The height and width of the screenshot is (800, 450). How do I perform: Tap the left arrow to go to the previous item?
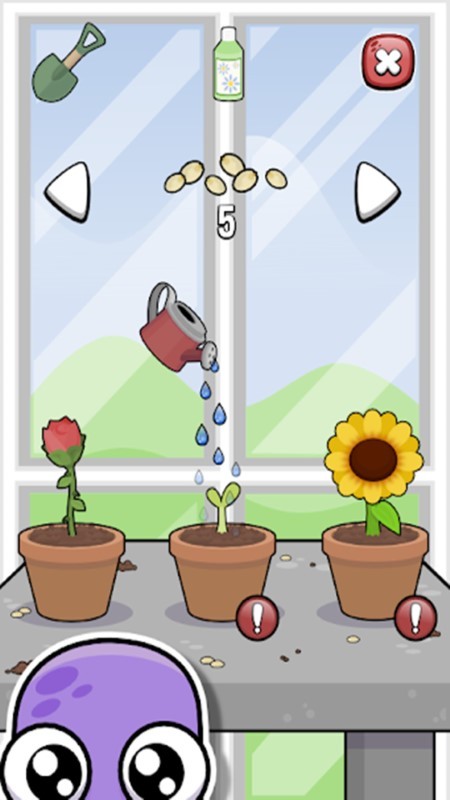(68, 192)
